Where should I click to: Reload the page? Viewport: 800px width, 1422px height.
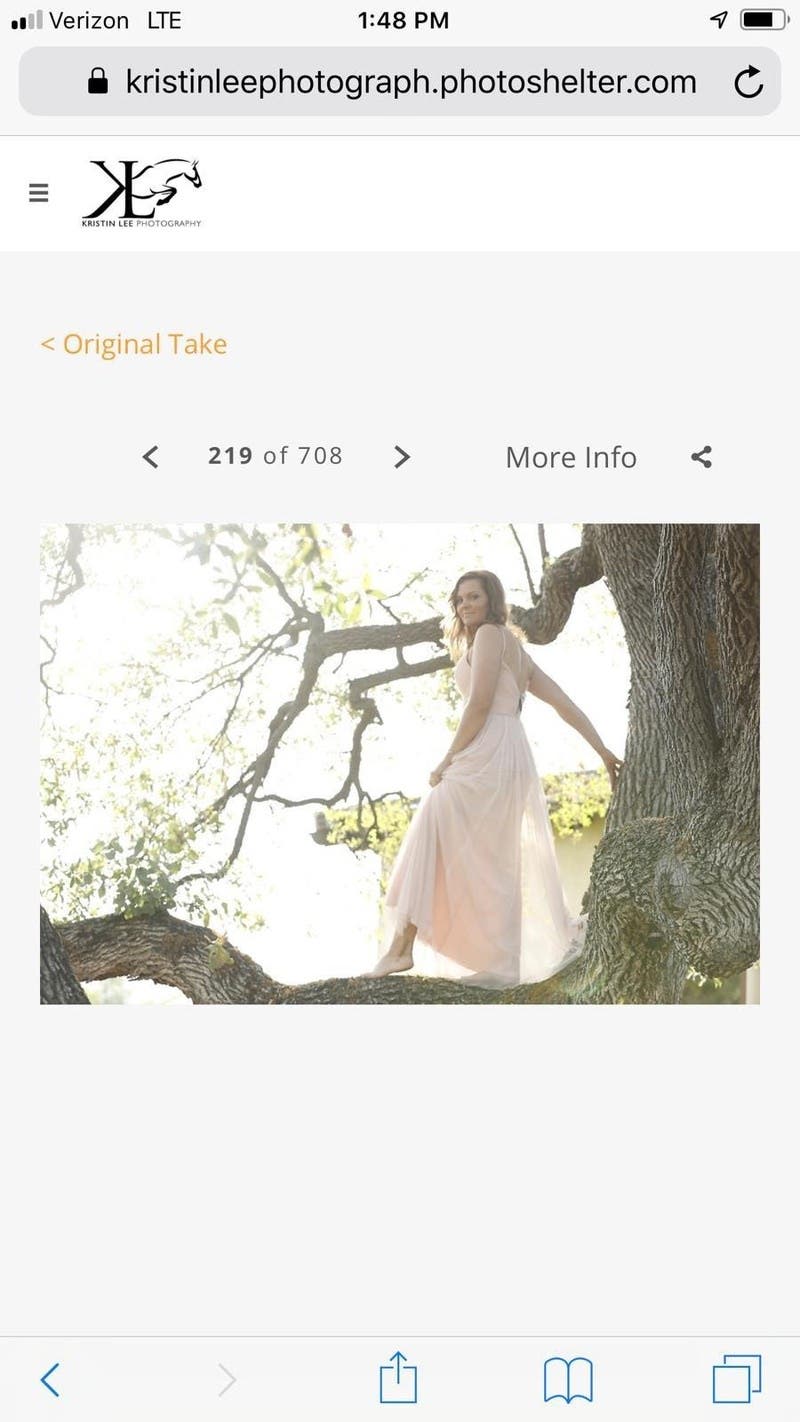coord(748,82)
